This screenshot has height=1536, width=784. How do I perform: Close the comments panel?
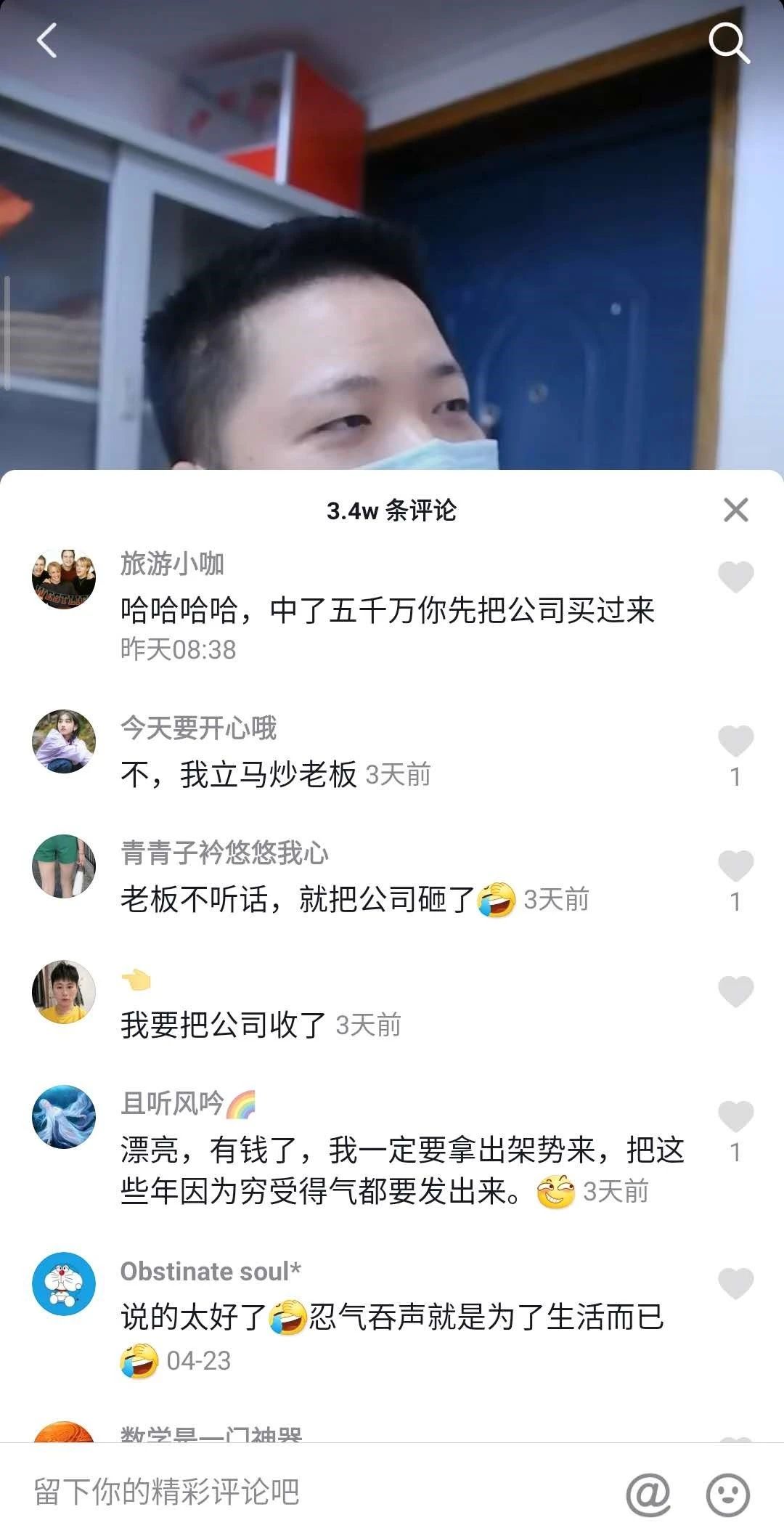pyautogui.click(x=736, y=510)
